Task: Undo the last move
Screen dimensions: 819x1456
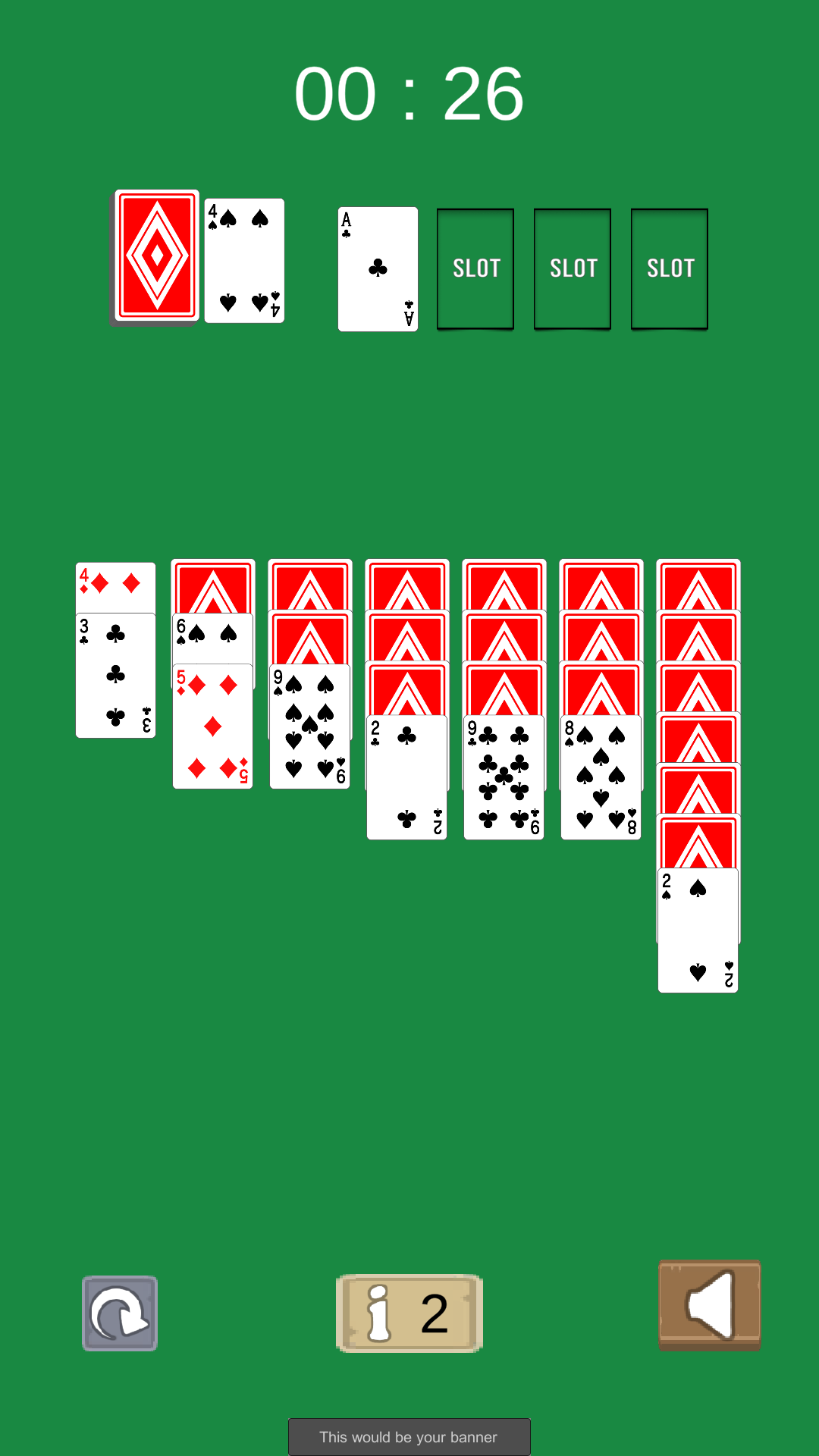Action: 120,1313
